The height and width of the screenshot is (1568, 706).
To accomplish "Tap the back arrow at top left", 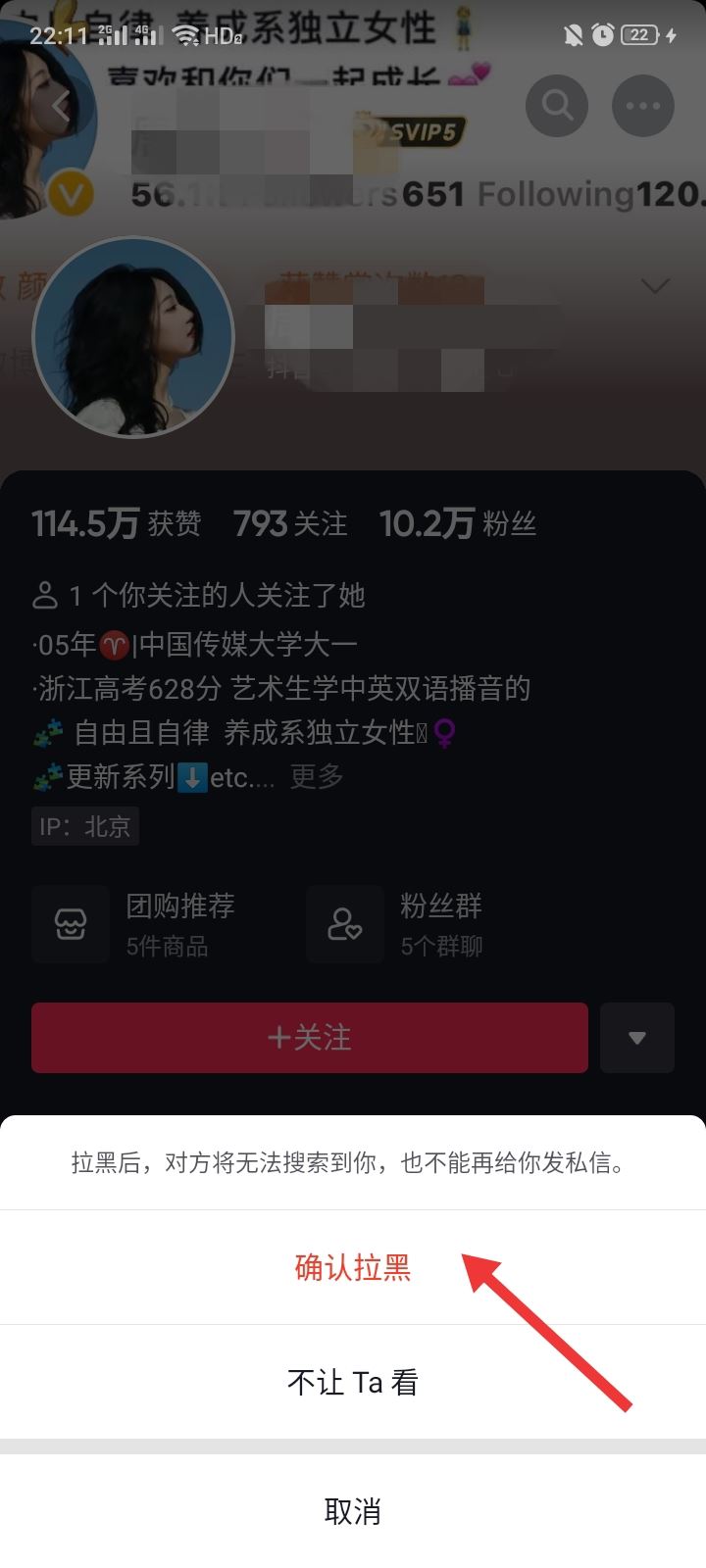I will pyautogui.click(x=59, y=105).
